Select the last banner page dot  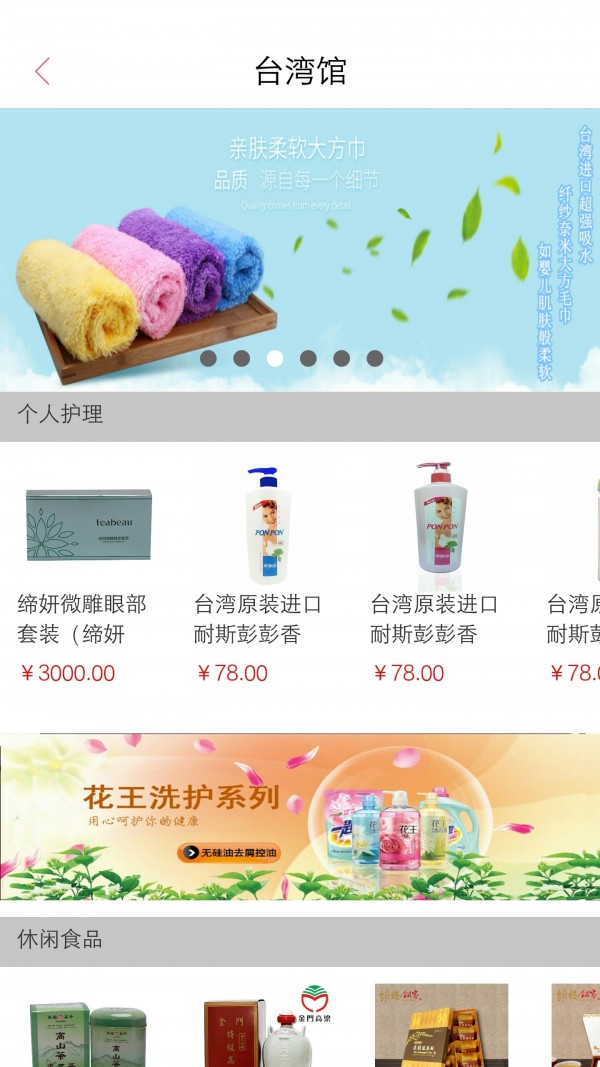[374, 358]
